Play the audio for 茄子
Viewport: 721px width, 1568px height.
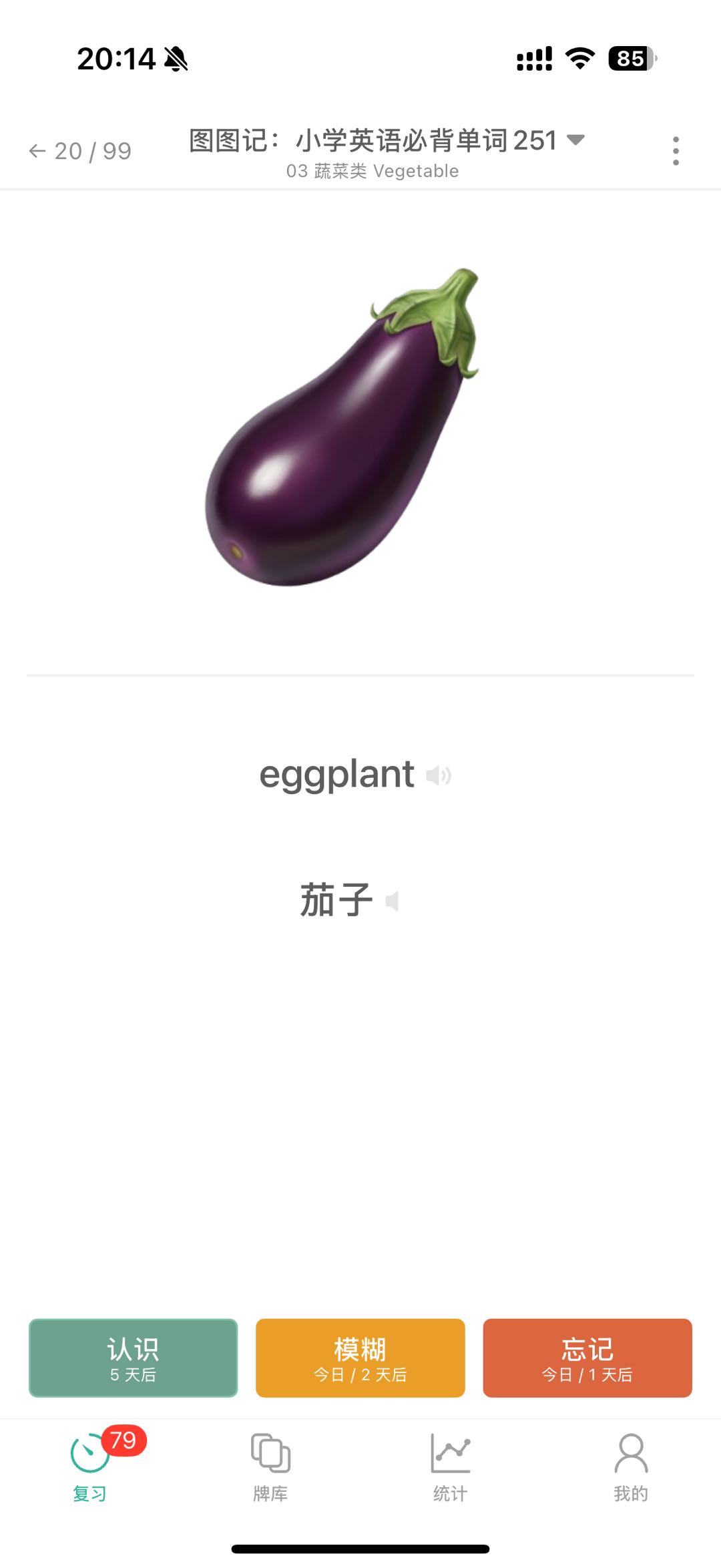tap(393, 901)
